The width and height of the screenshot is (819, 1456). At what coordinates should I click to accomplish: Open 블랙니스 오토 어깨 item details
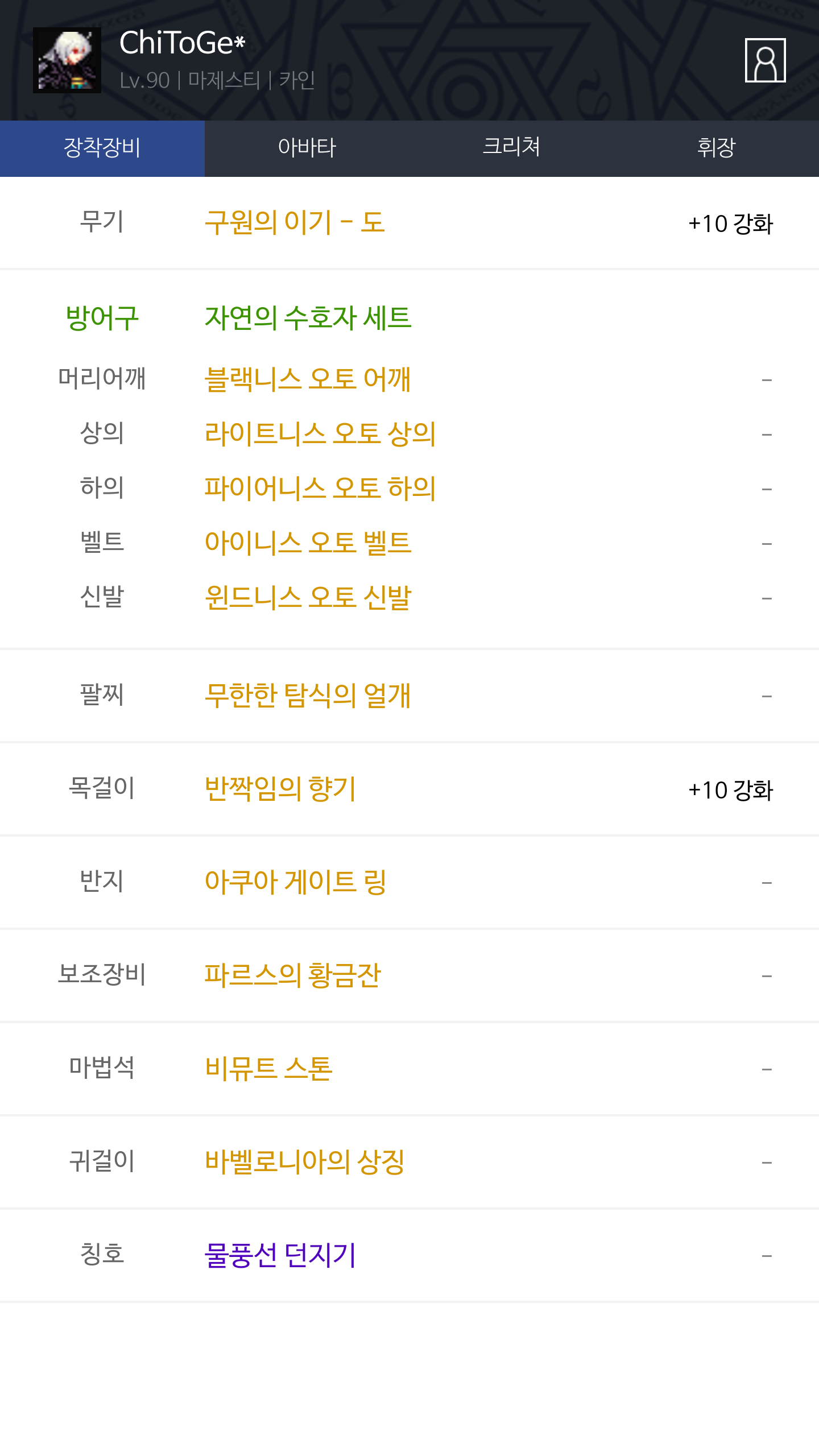point(308,379)
